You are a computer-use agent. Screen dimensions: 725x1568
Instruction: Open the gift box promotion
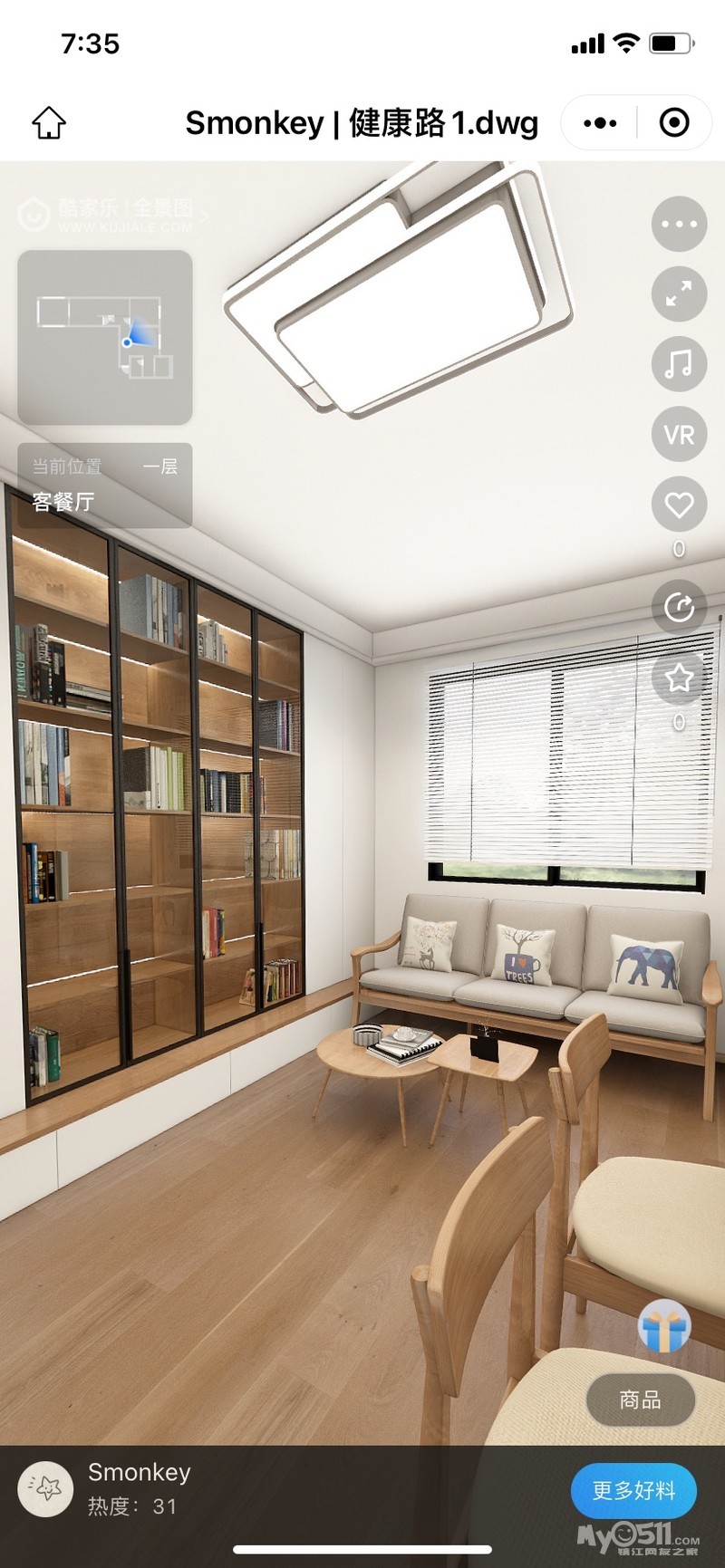tap(664, 1326)
